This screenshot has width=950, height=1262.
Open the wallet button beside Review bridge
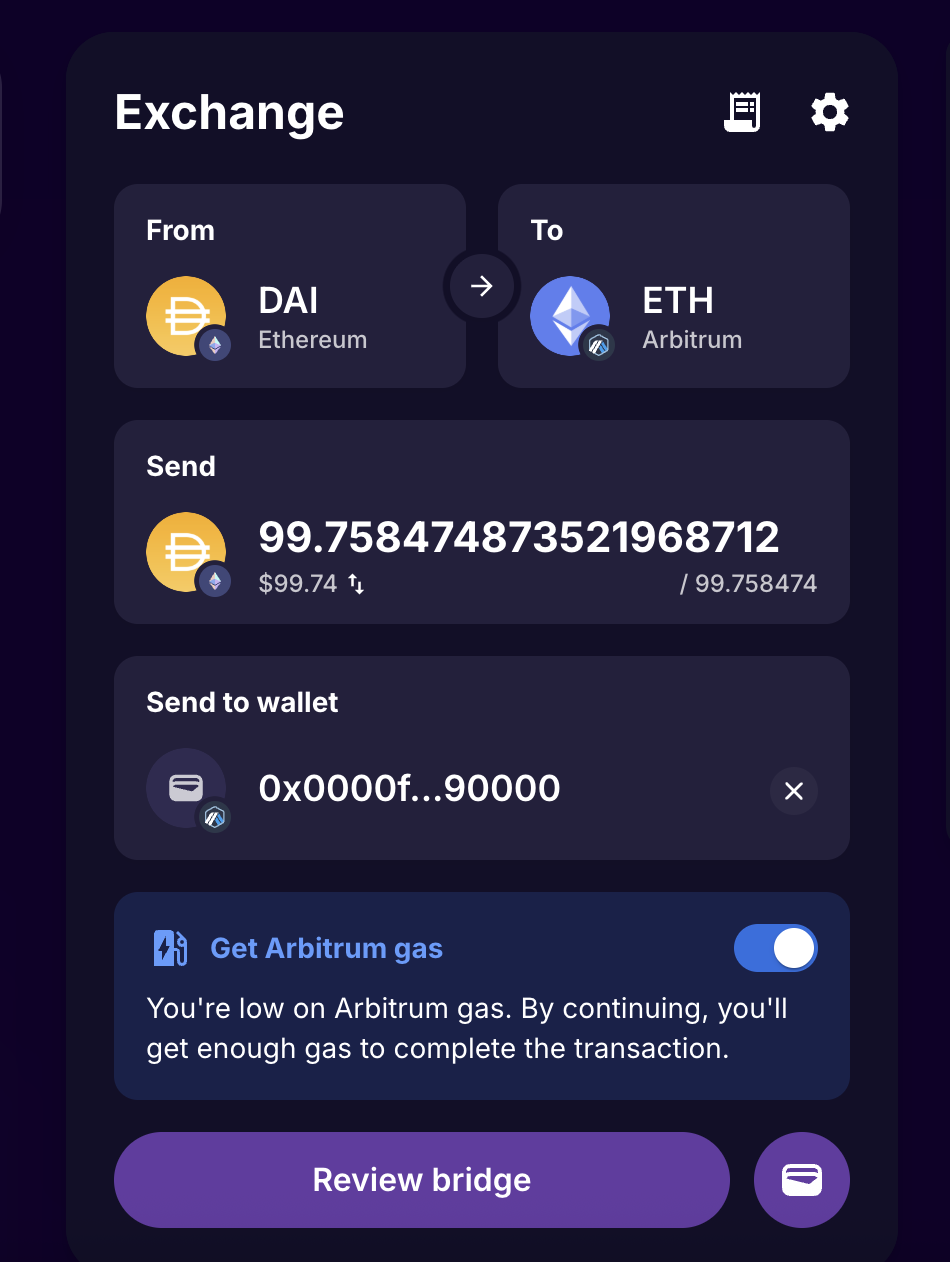click(x=801, y=1180)
